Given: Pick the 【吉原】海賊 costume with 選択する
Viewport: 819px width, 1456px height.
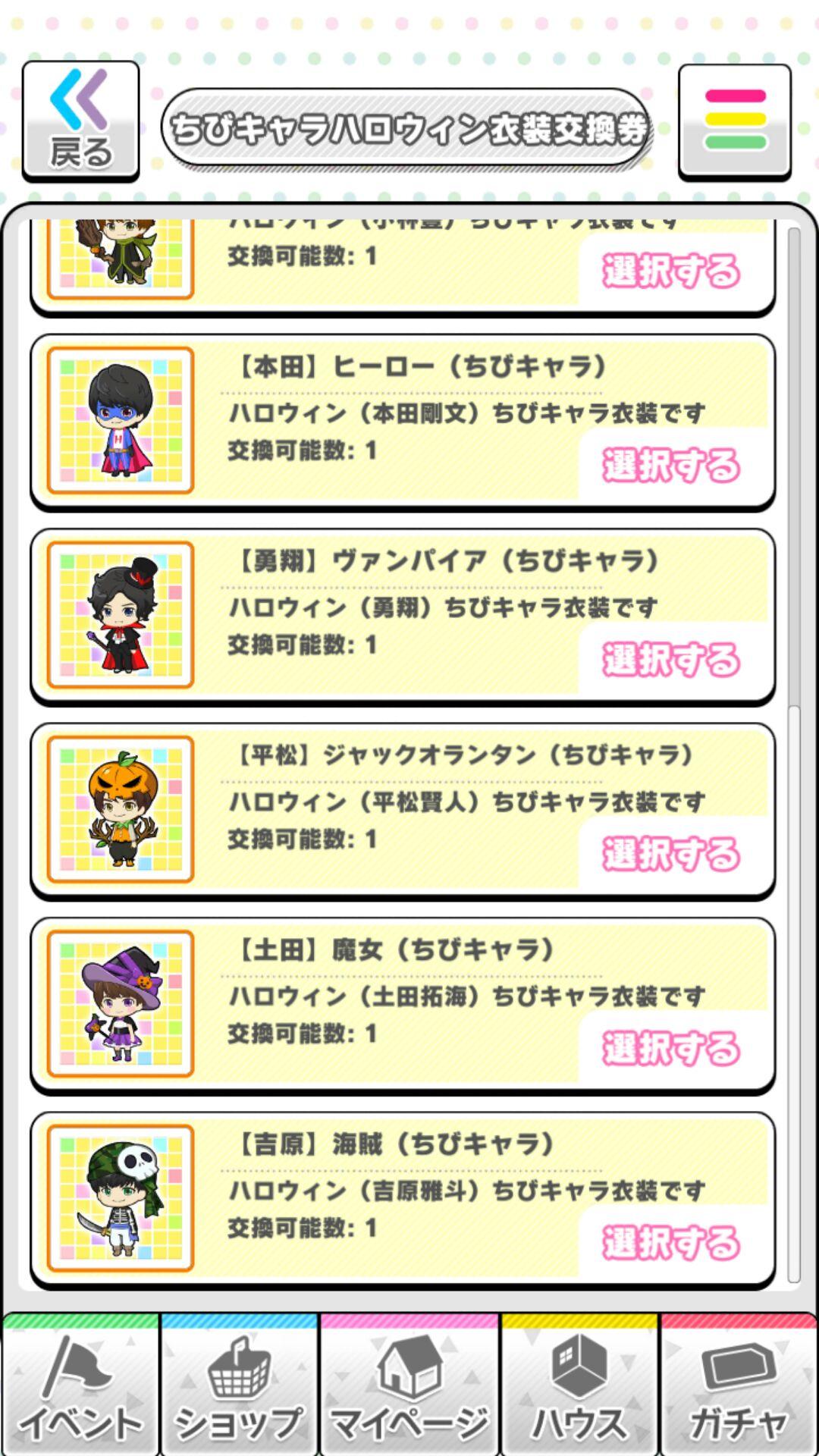Looking at the screenshot, I should click(671, 1242).
